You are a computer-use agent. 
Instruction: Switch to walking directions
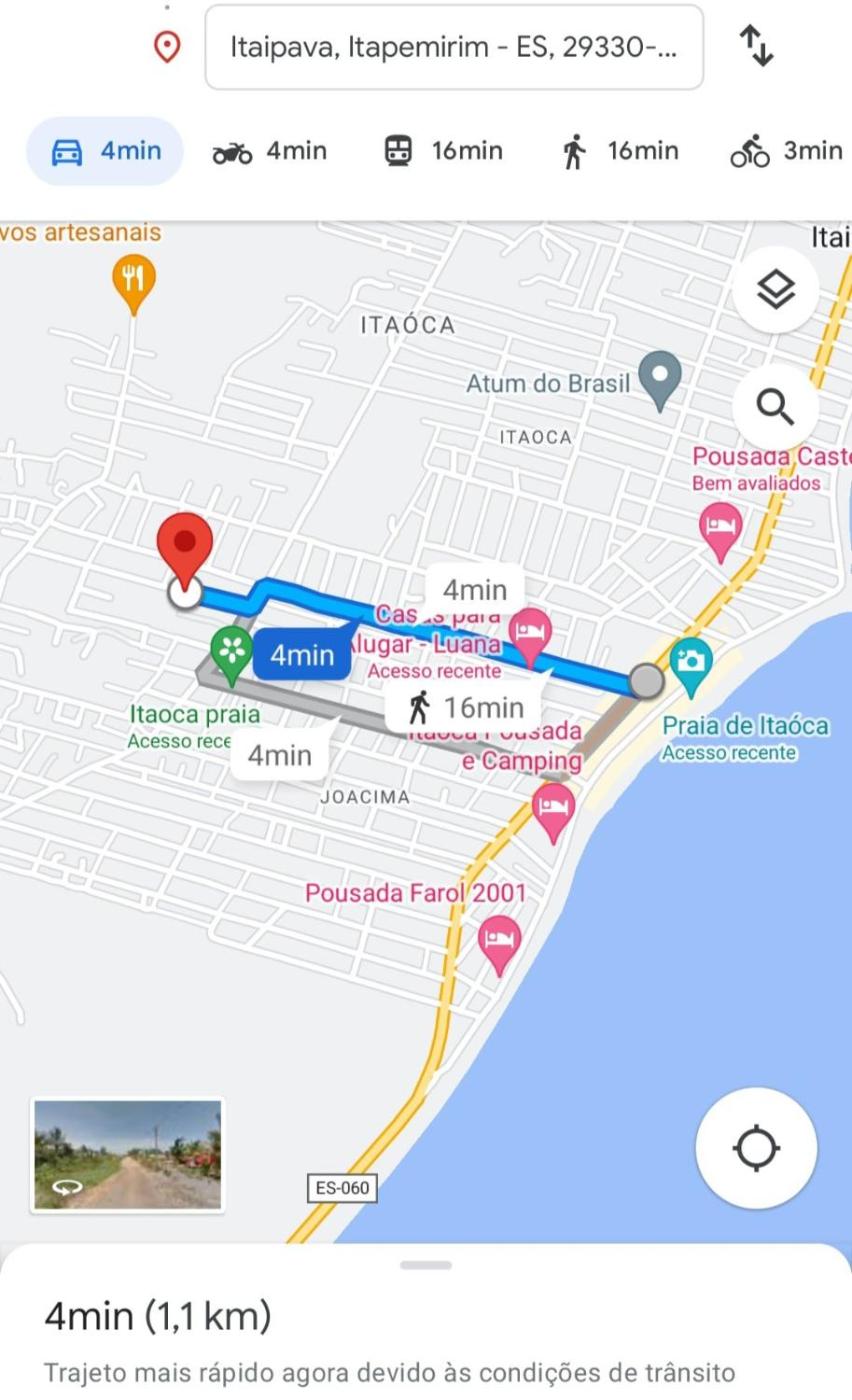pyautogui.click(x=620, y=151)
